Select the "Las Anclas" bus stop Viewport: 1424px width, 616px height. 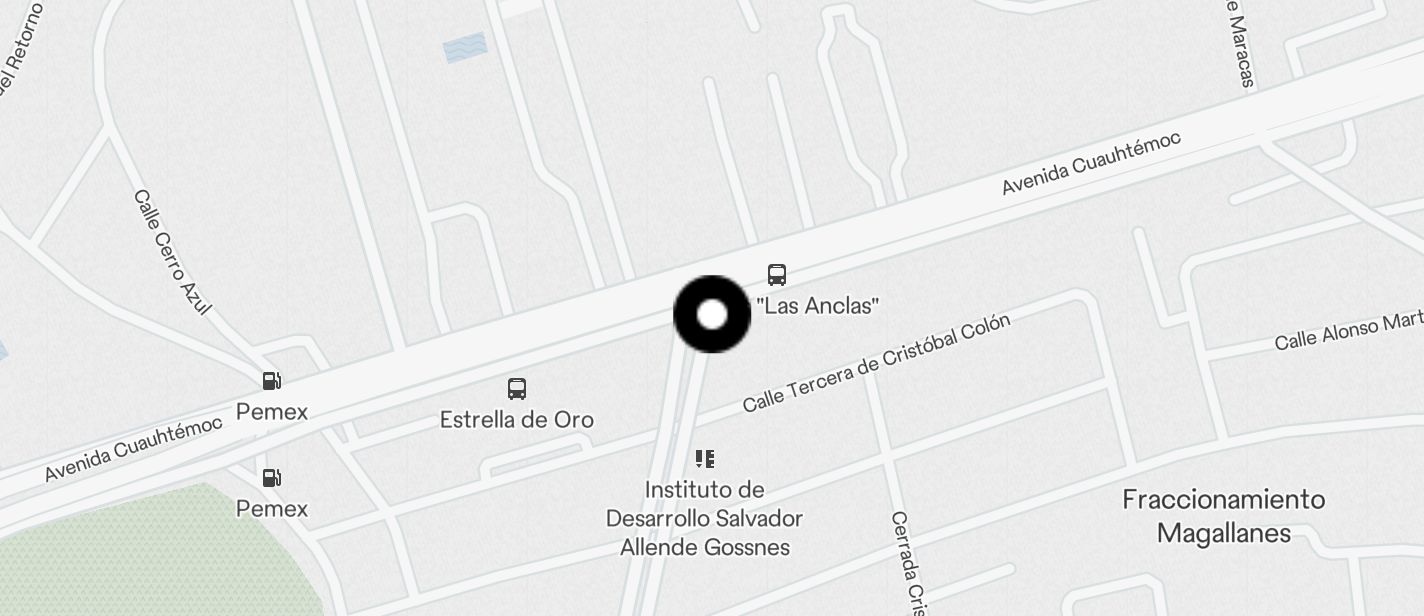(x=776, y=275)
